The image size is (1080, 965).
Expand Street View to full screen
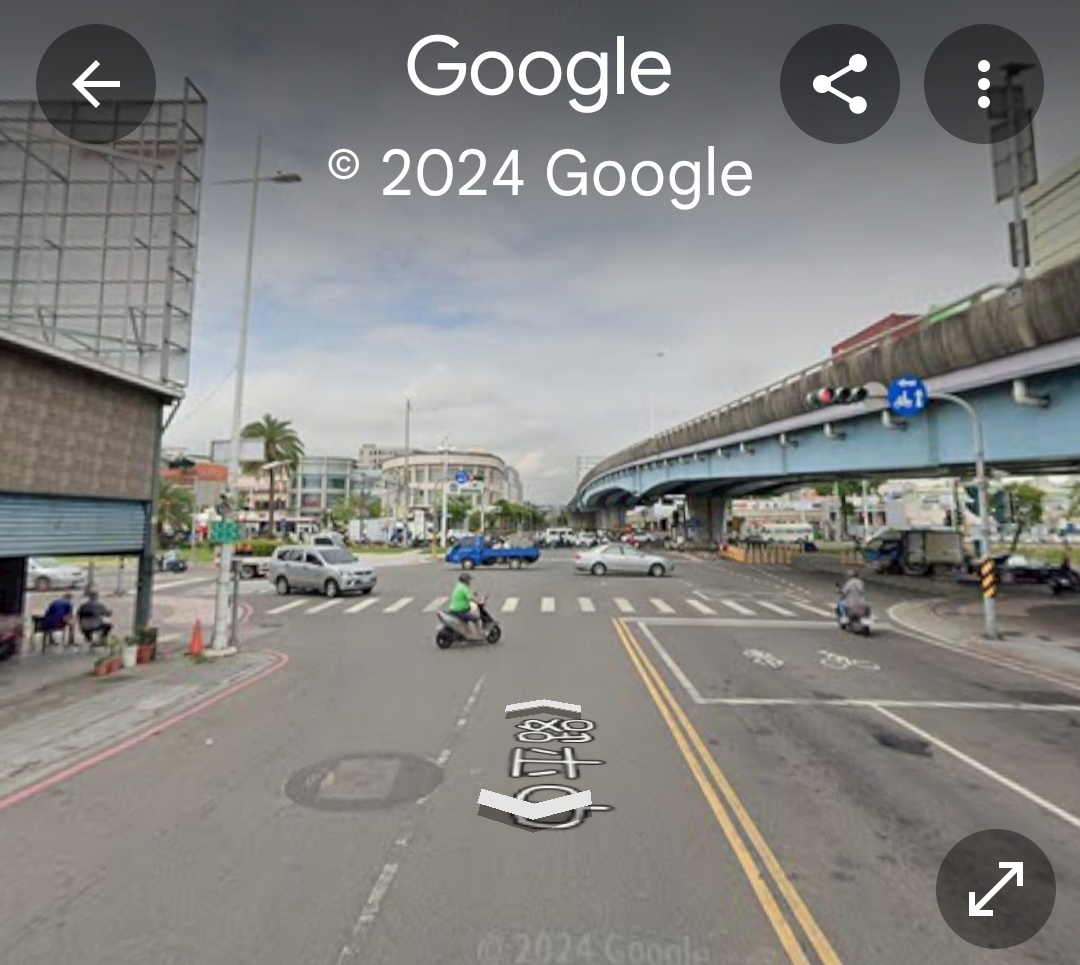pyautogui.click(x=996, y=888)
